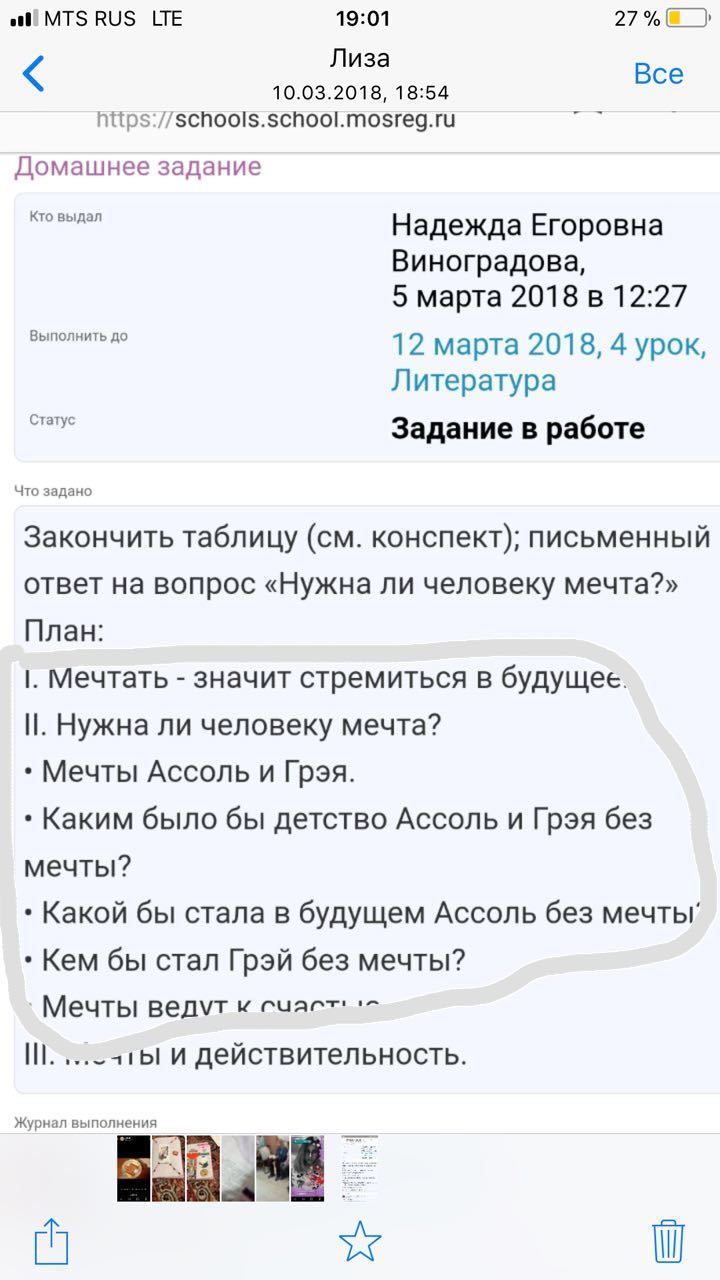The height and width of the screenshot is (1280, 720).
Task: Go back from Лиза's photo
Action: click(x=34, y=74)
